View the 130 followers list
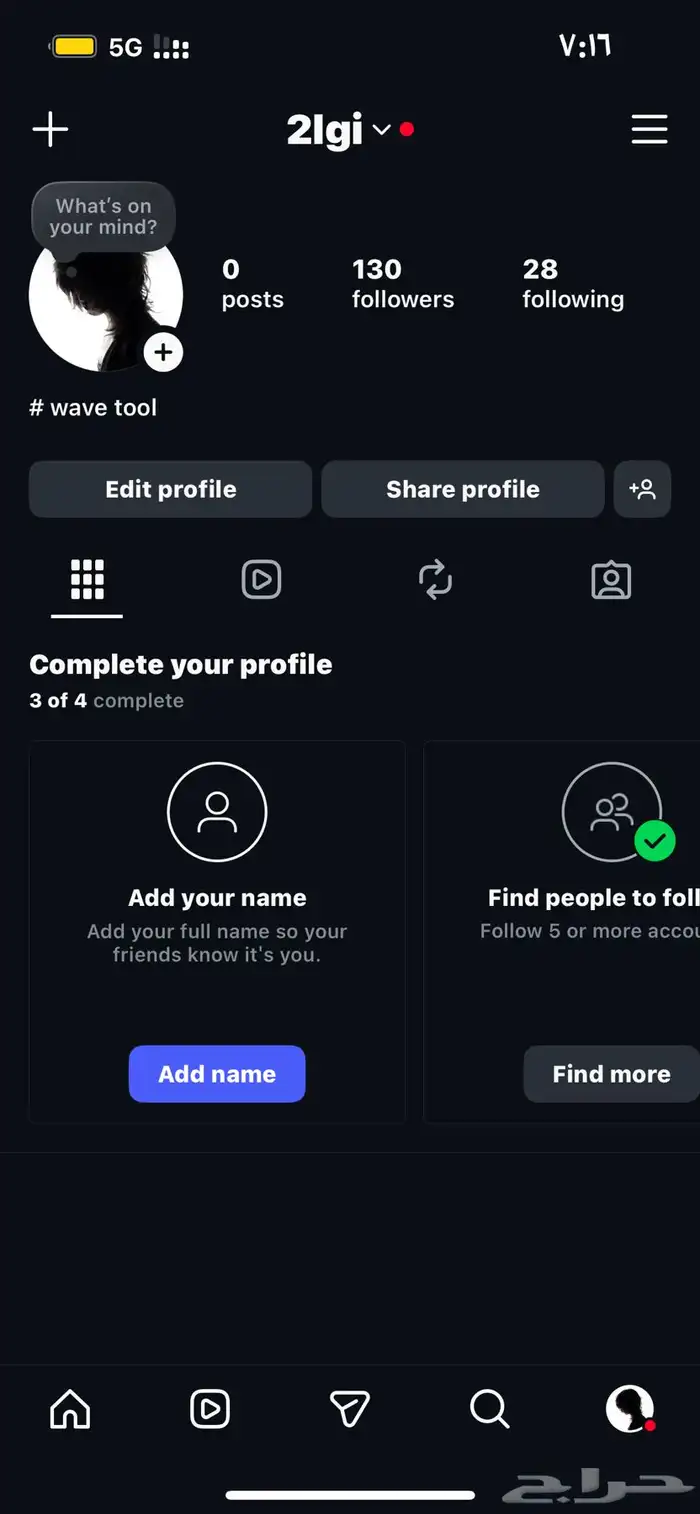The height and width of the screenshot is (1514, 700). [403, 283]
